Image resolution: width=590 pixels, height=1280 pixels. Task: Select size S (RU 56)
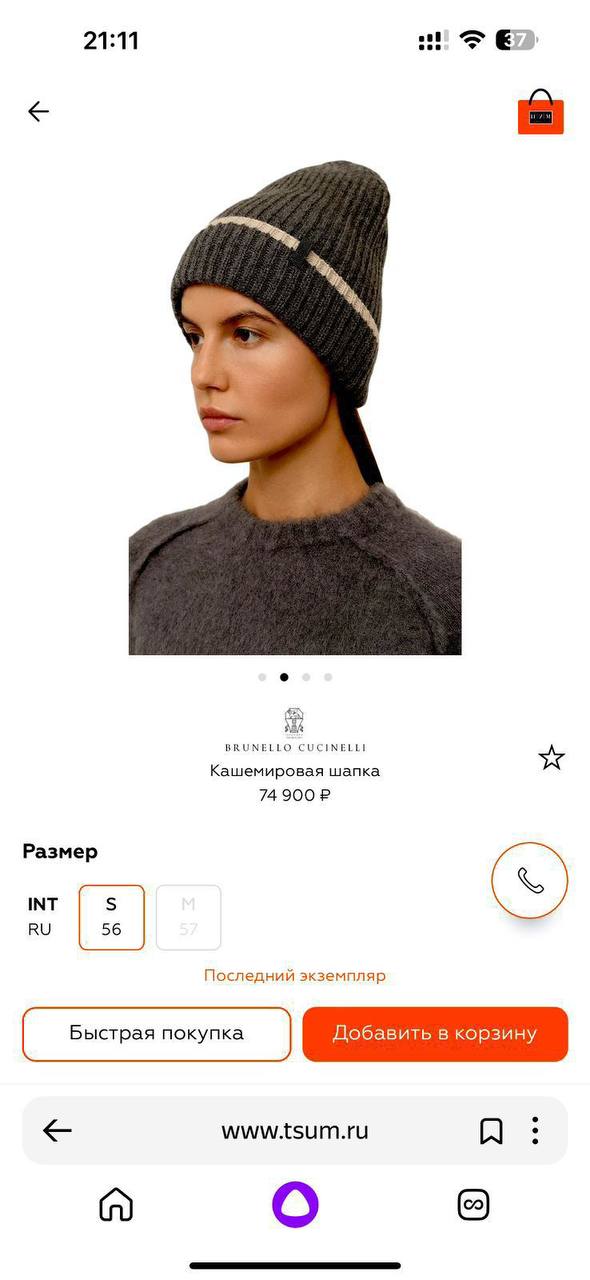coord(112,917)
